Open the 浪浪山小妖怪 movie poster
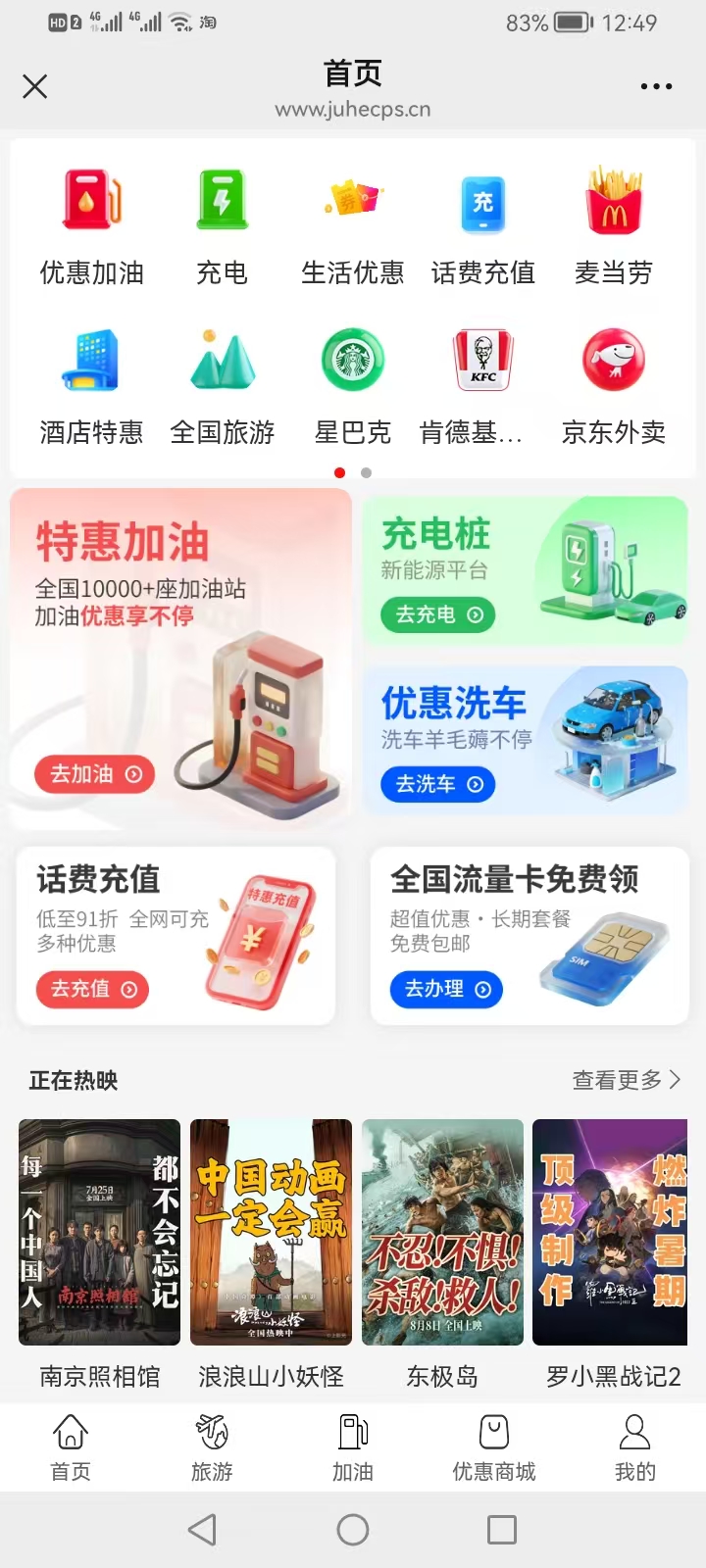The height and width of the screenshot is (1568, 706). [x=271, y=1232]
